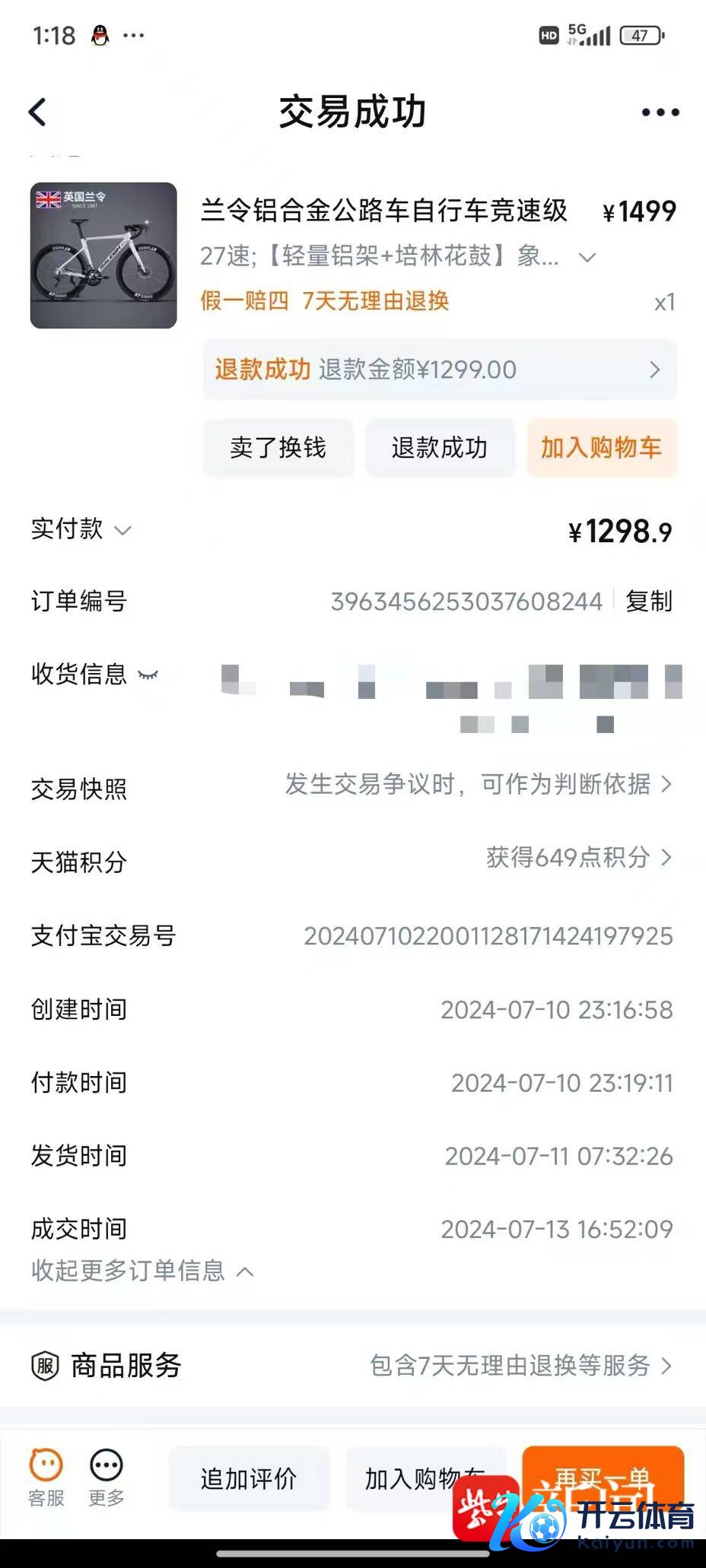706x1568 pixels.
Task: Collapse with 收起更多订单信息
Action: (x=142, y=1271)
